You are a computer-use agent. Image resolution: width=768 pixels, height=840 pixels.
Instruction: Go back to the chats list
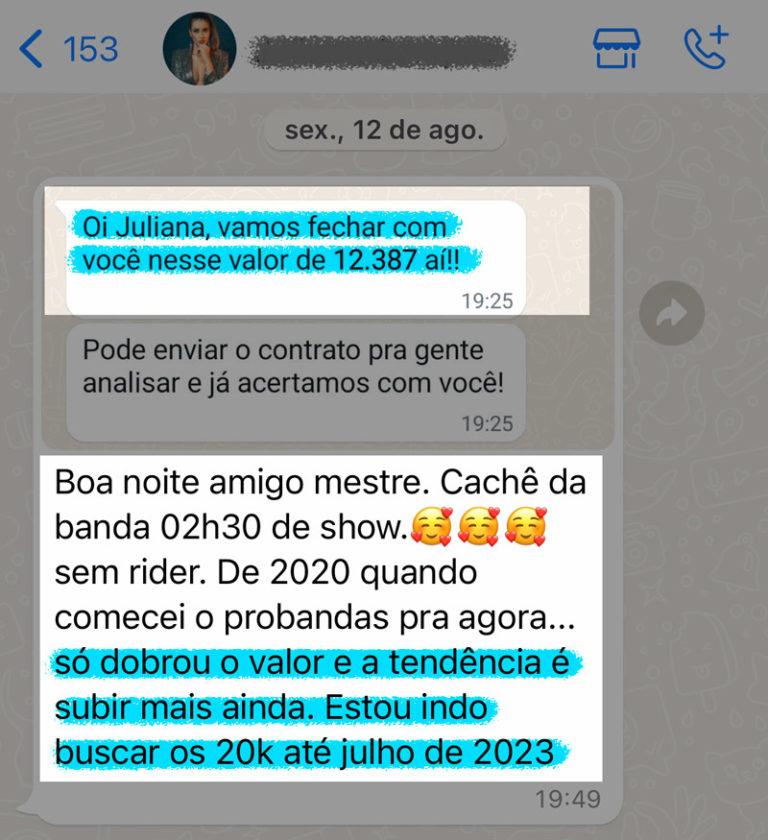point(68,48)
